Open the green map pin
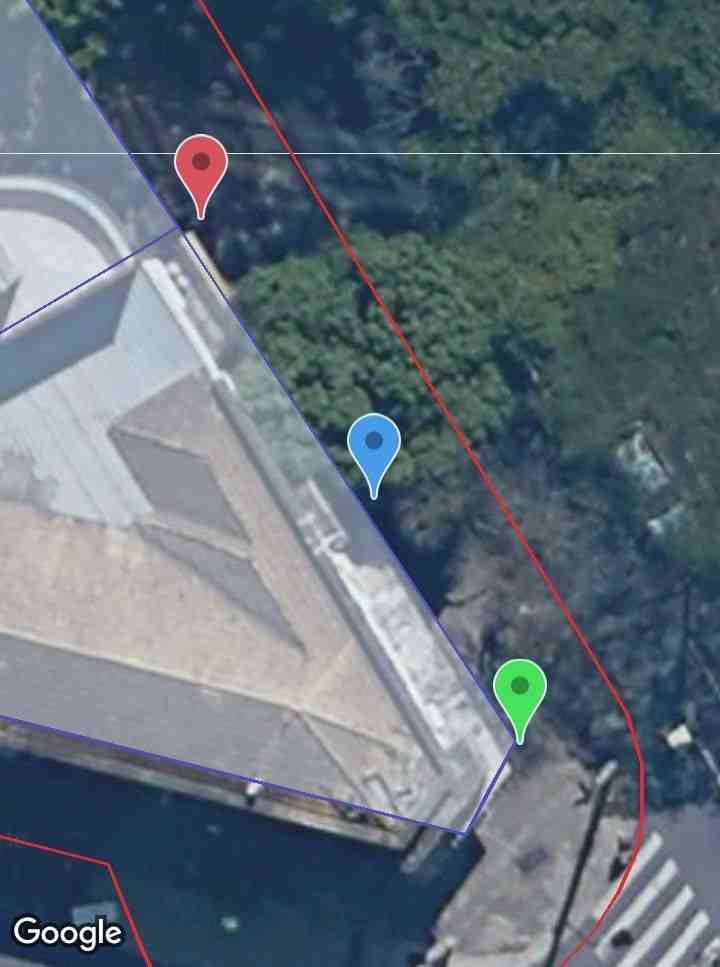The width and height of the screenshot is (720, 967). click(519, 691)
